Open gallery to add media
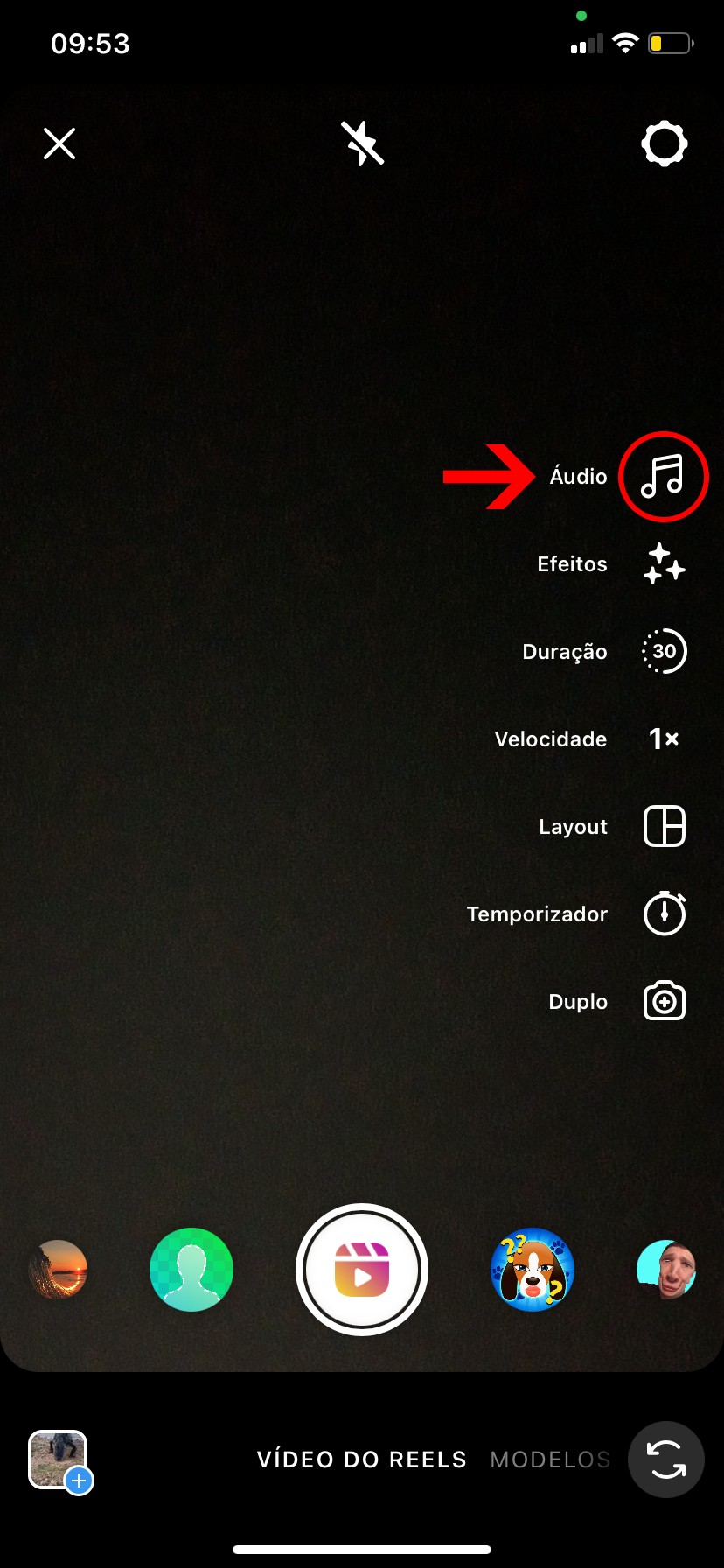724x1568 pixels. point(59,1459)
